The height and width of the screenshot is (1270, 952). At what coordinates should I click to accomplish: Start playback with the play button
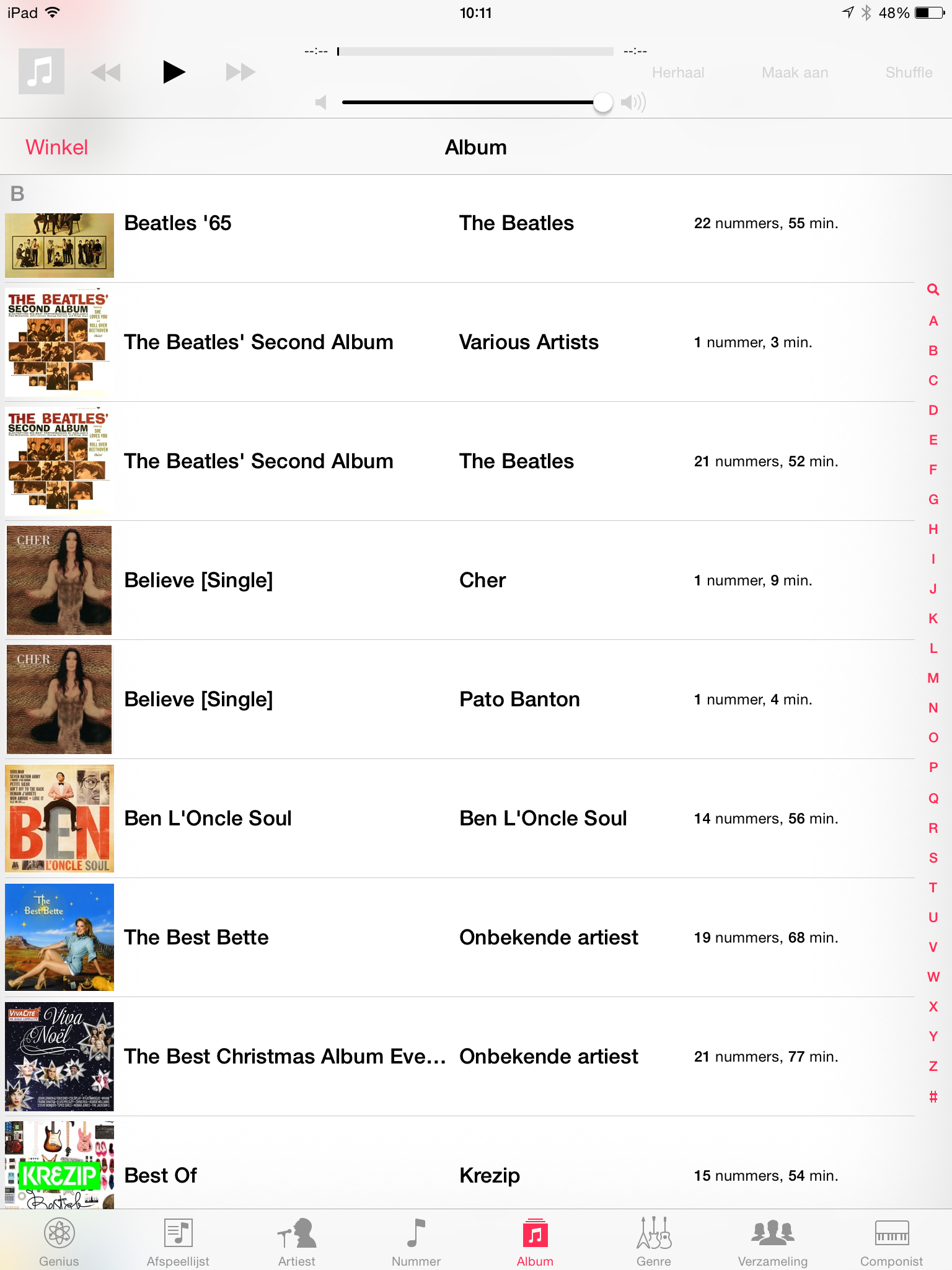click(x=174, y=72)
